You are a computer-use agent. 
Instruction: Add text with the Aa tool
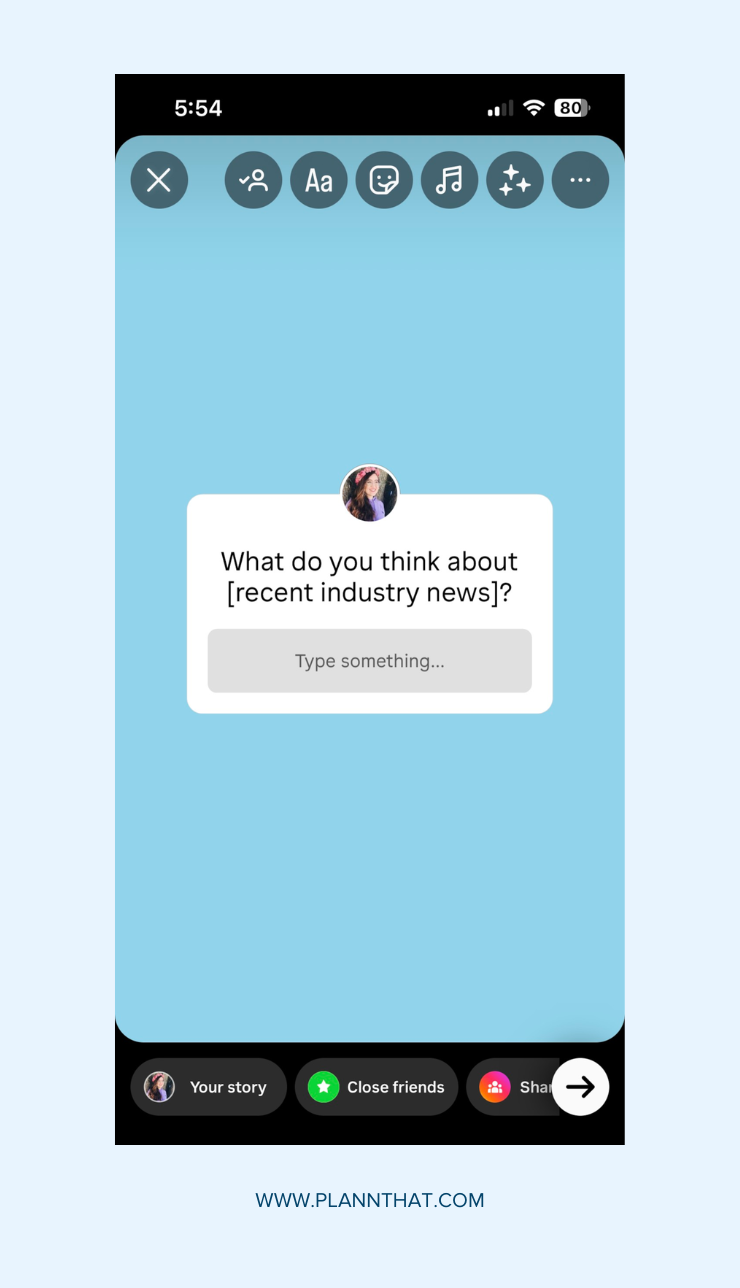coord(319,180)
